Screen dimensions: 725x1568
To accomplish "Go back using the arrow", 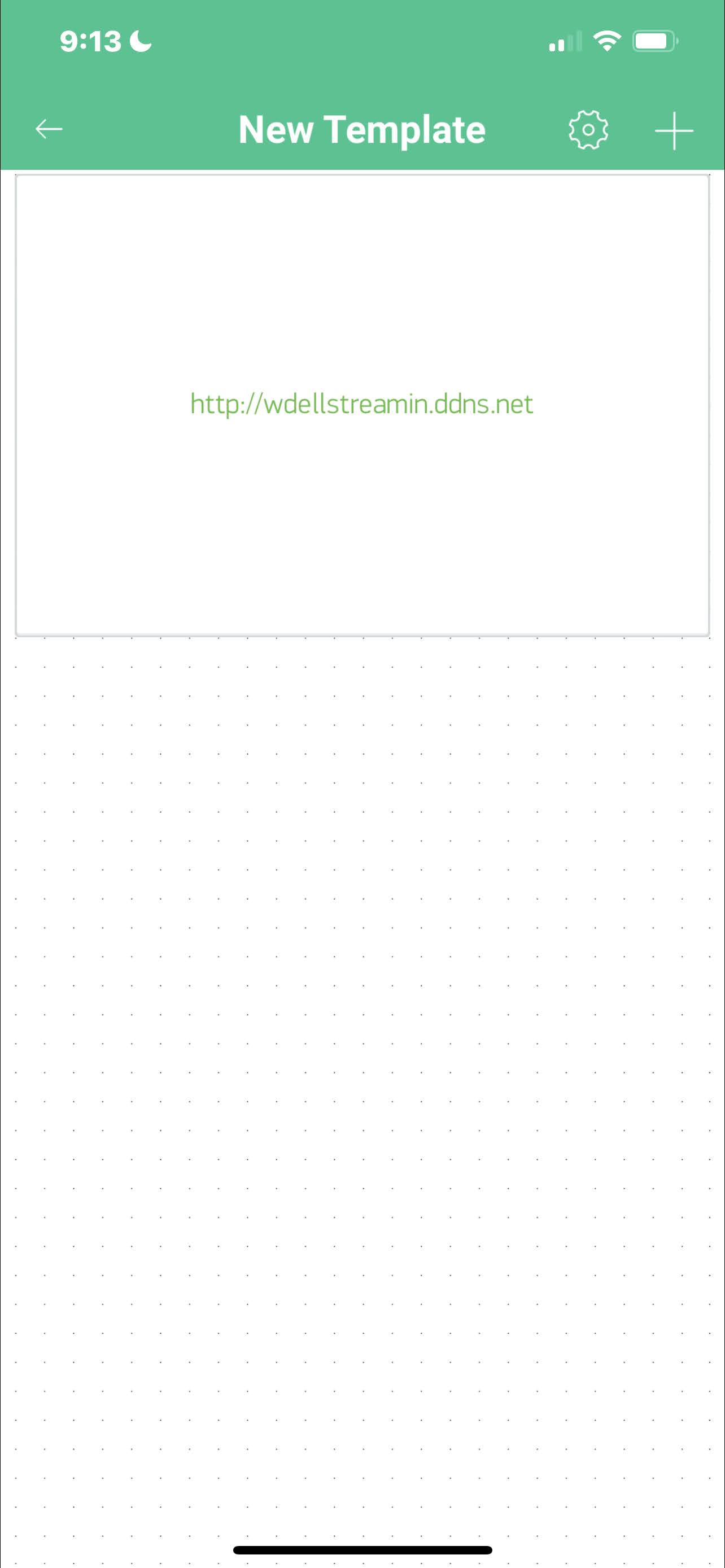I will tap(49, 129).
